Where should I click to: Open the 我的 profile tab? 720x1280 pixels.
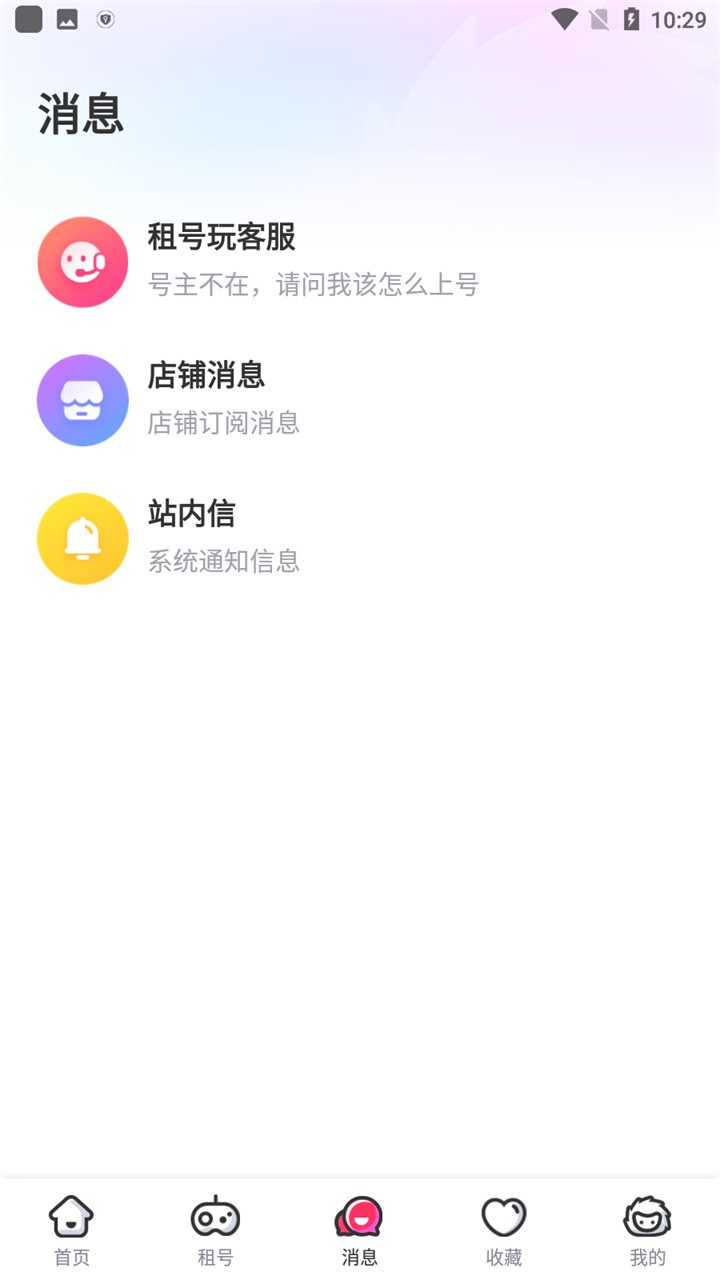coord(647,1230)
